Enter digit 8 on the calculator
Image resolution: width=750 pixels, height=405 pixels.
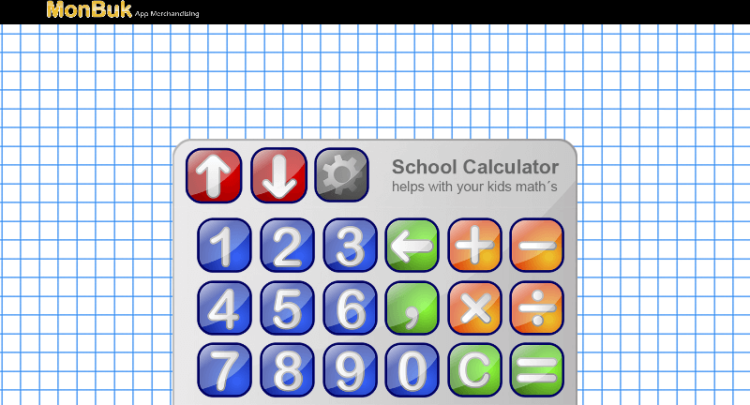click(287, 370)
